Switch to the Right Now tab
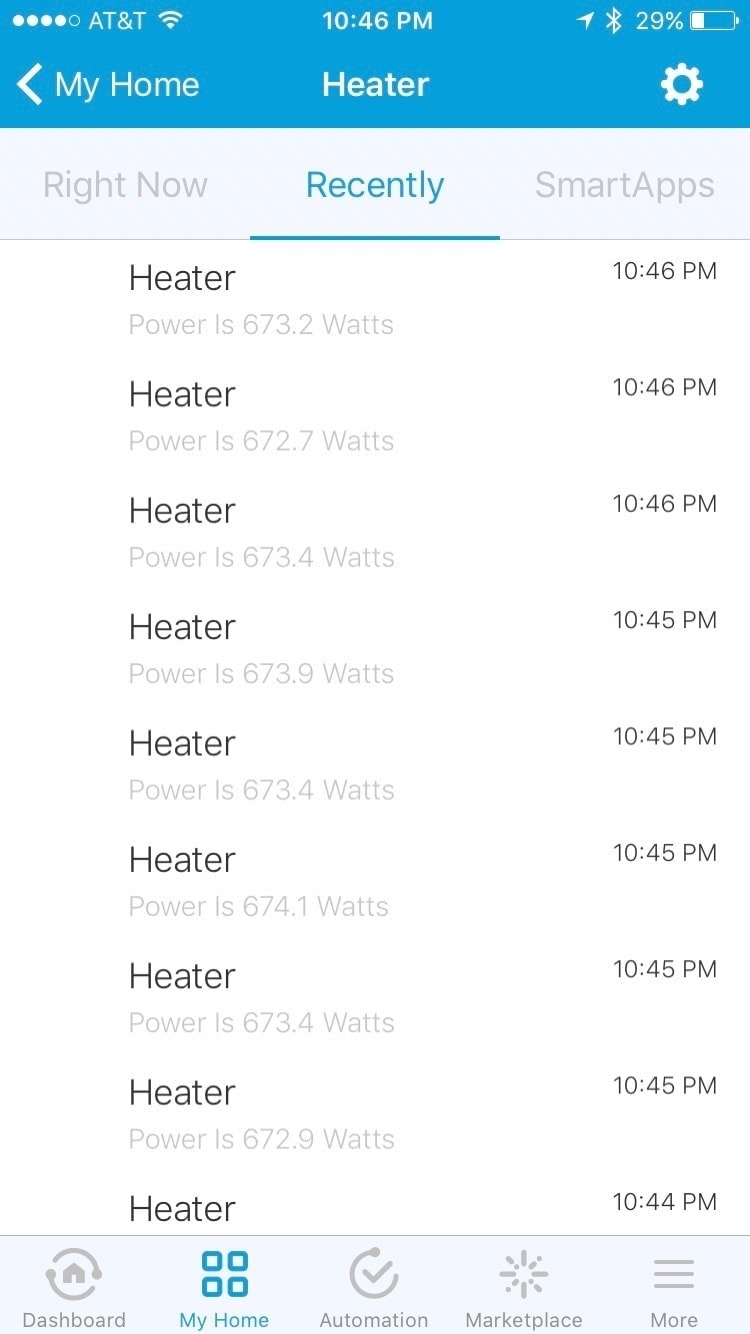The height and width of the screenshot is (1334, 750). click(x=124, y=184)
